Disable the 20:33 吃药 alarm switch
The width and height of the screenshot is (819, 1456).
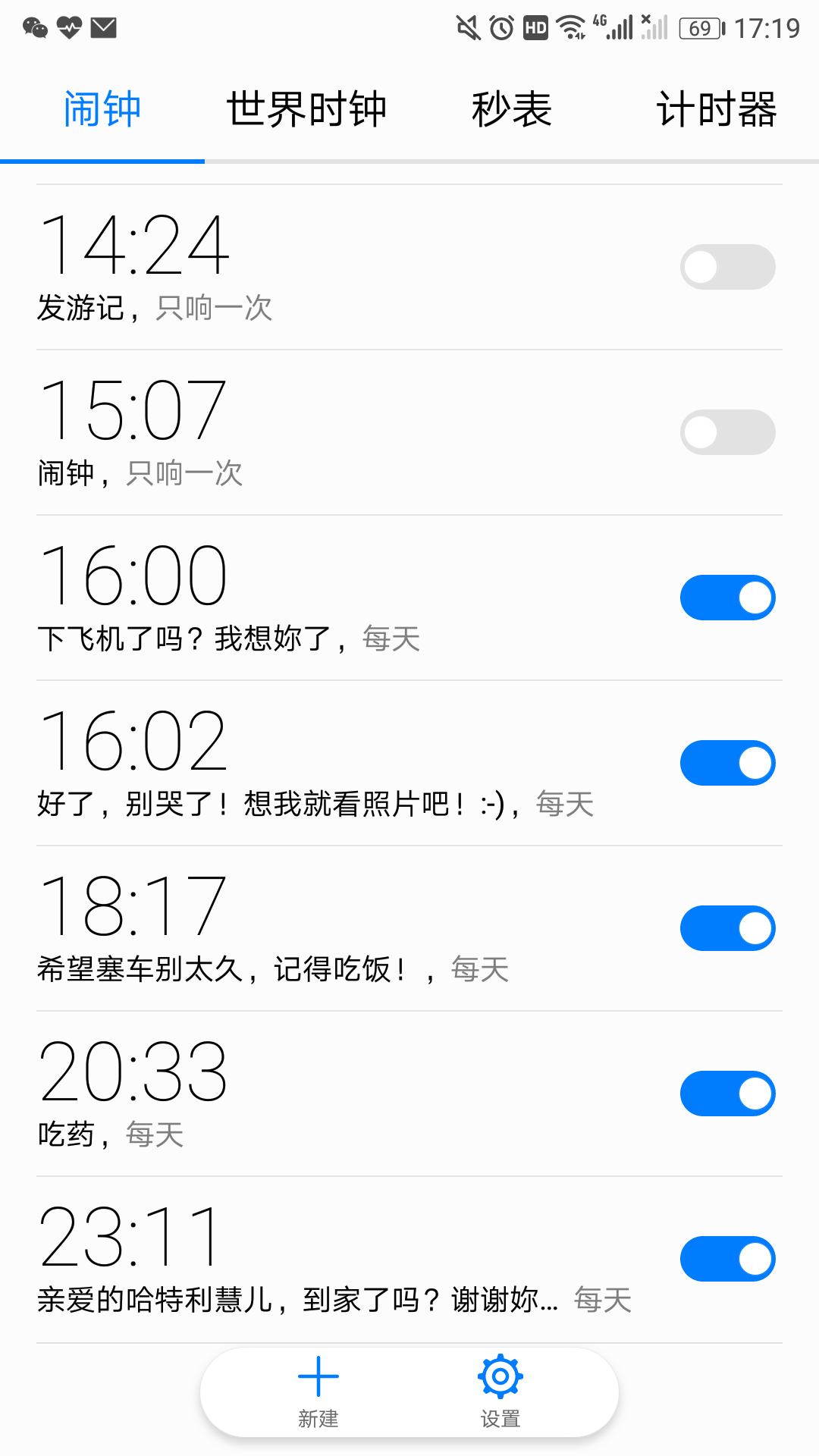pos(727,1094)
